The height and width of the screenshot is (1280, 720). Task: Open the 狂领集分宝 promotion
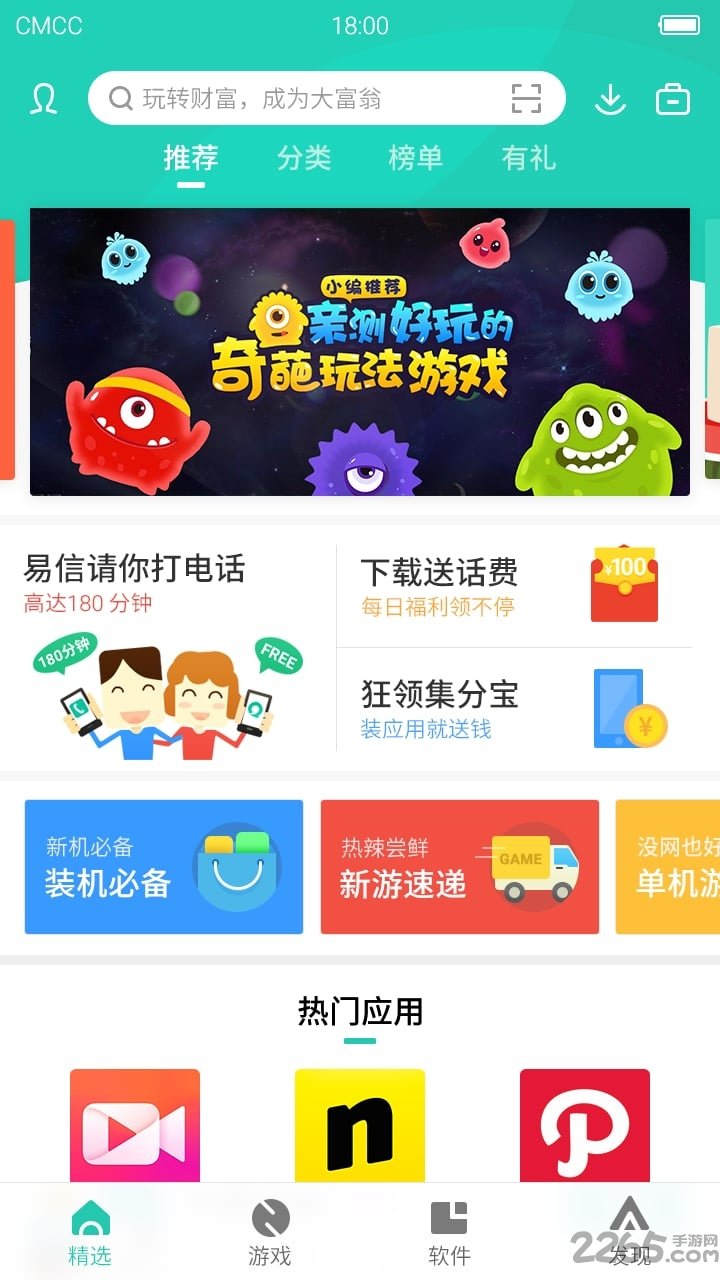pyautogui.click(x=510, y=707)
